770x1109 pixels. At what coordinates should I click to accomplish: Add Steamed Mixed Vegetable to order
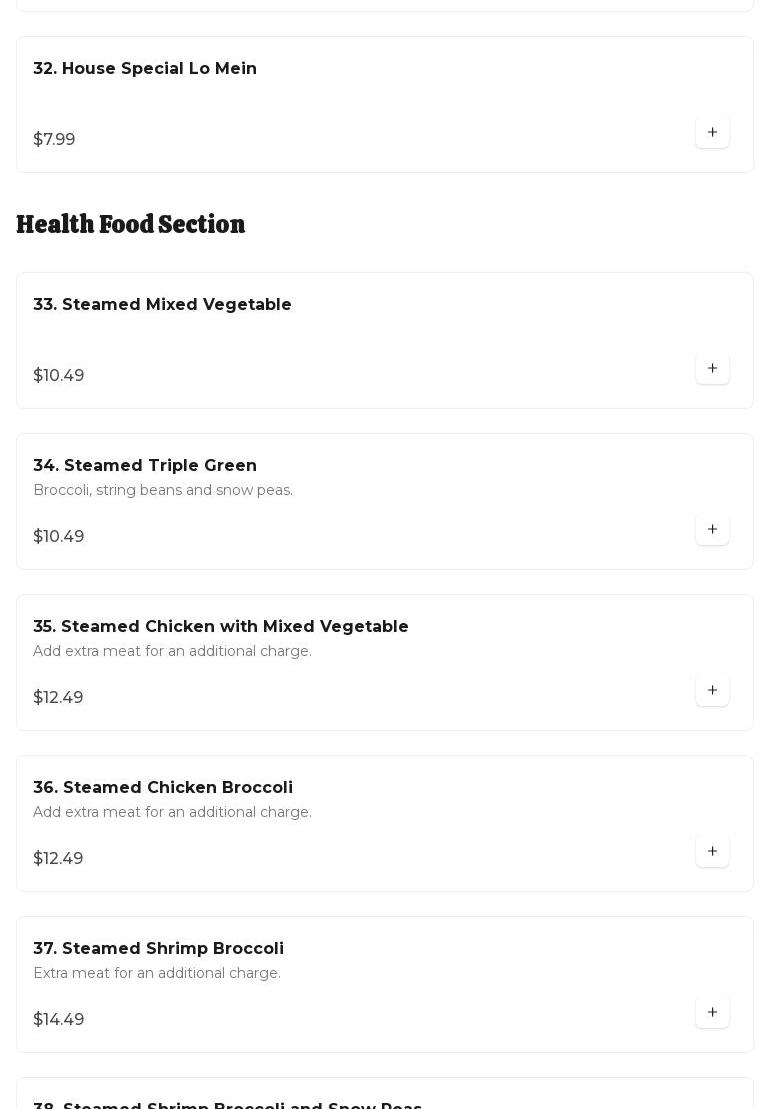[x=712, y=368]
